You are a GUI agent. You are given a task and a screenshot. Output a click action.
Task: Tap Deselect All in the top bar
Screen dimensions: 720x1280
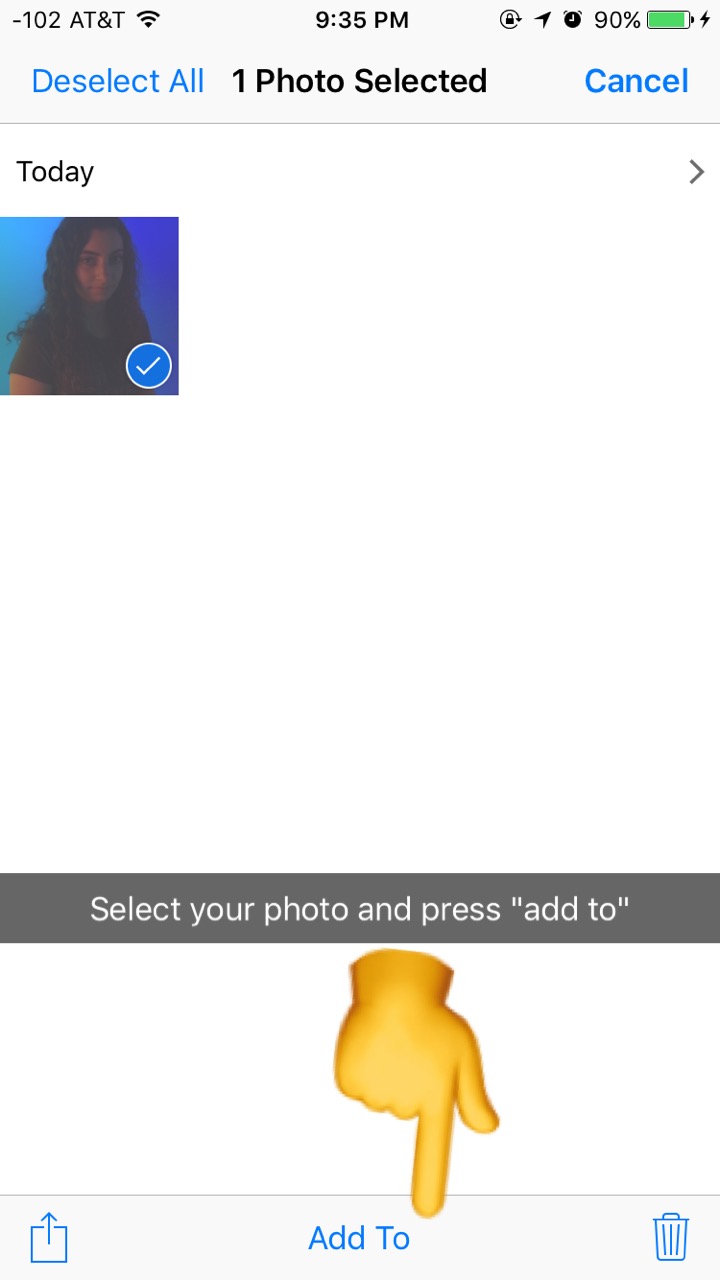point(118,81)
